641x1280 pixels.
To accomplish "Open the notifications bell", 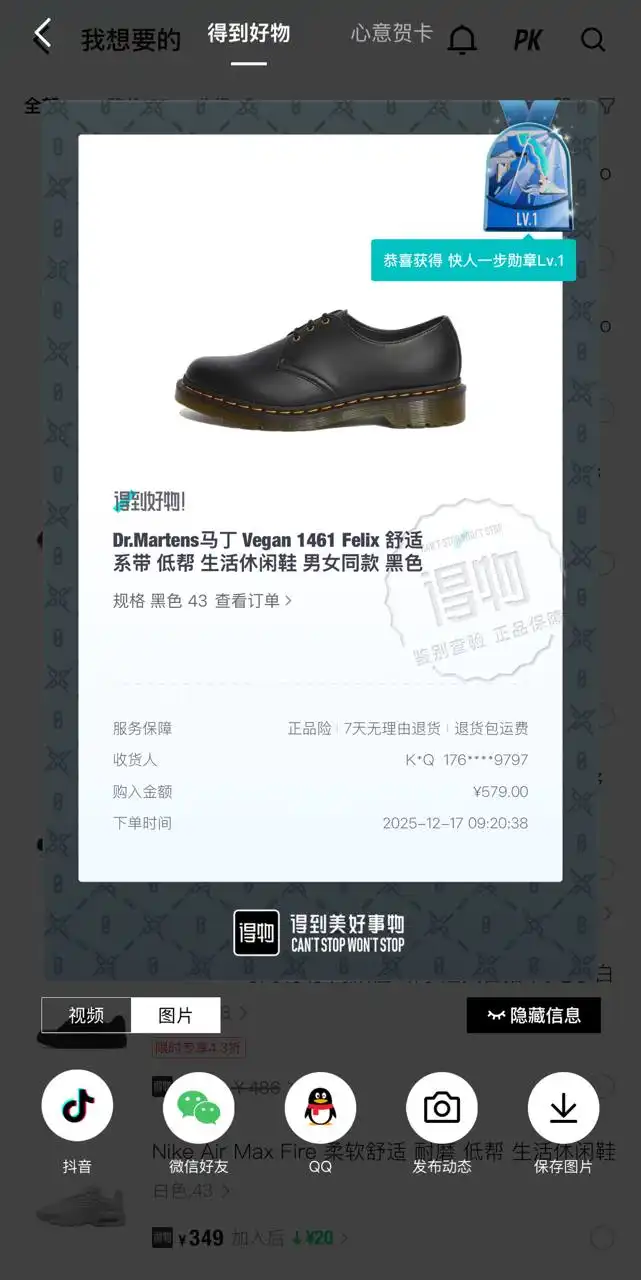I will point(462,39).
